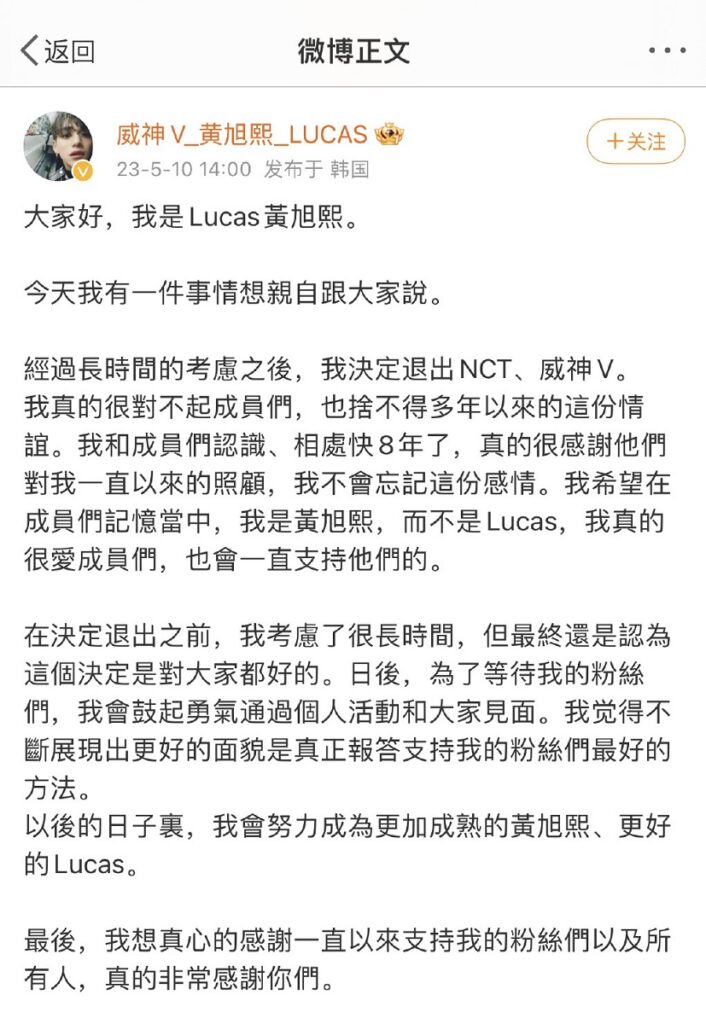
Task: Open the three-dot overflow menu
Action: [666, 50]
